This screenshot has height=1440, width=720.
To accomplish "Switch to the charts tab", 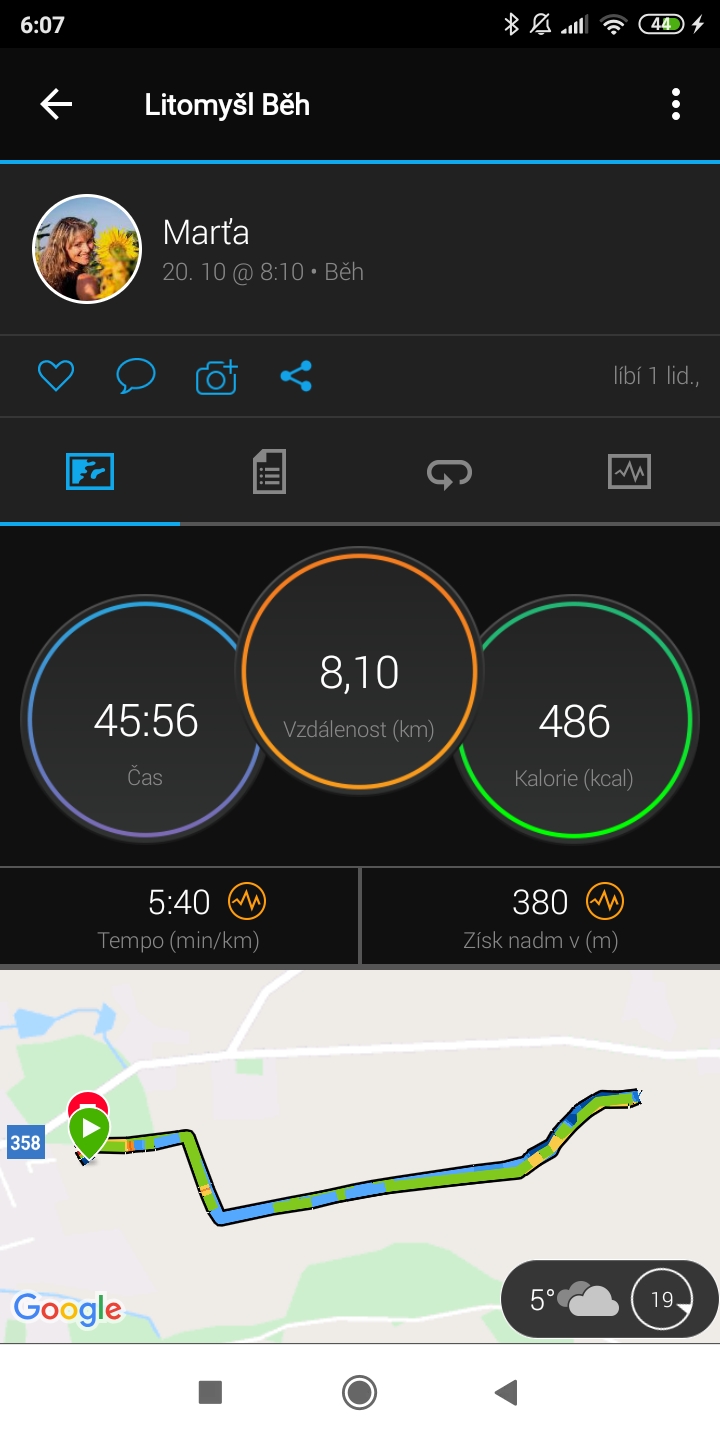I will point(629,471).
